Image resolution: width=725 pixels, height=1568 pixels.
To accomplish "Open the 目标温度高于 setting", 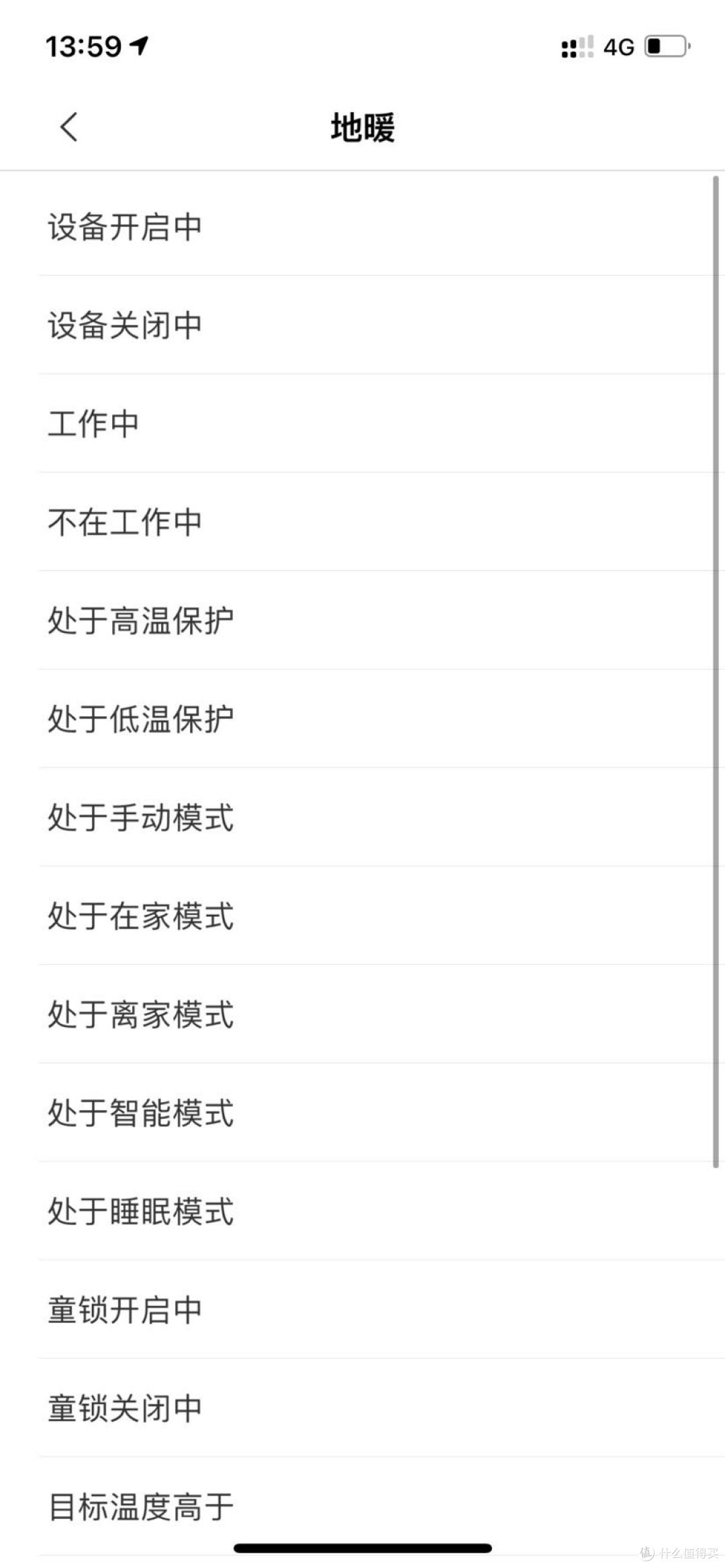I will pyautogui.click(x=141, y=1506).
